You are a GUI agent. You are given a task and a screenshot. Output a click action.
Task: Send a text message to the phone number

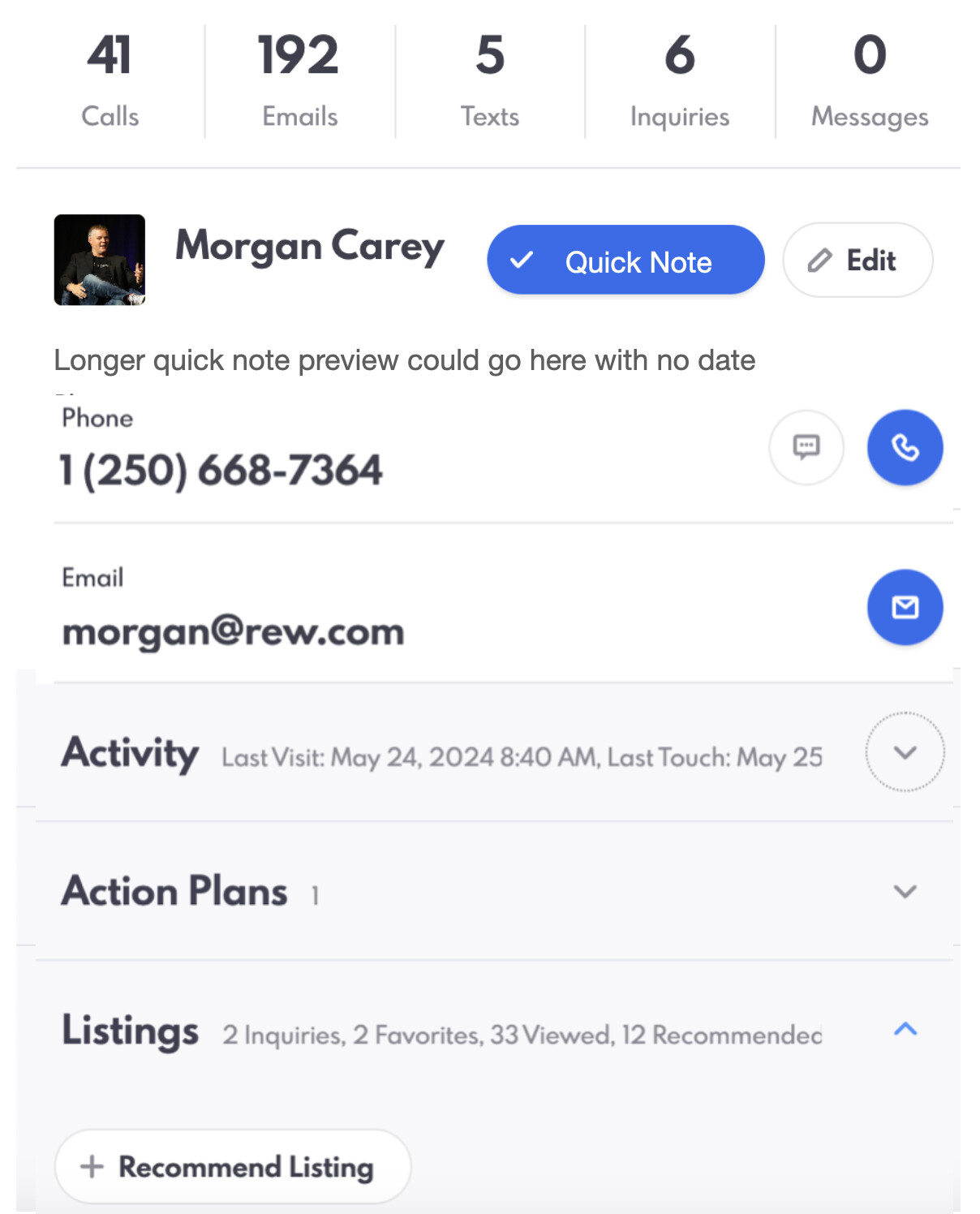806,447
